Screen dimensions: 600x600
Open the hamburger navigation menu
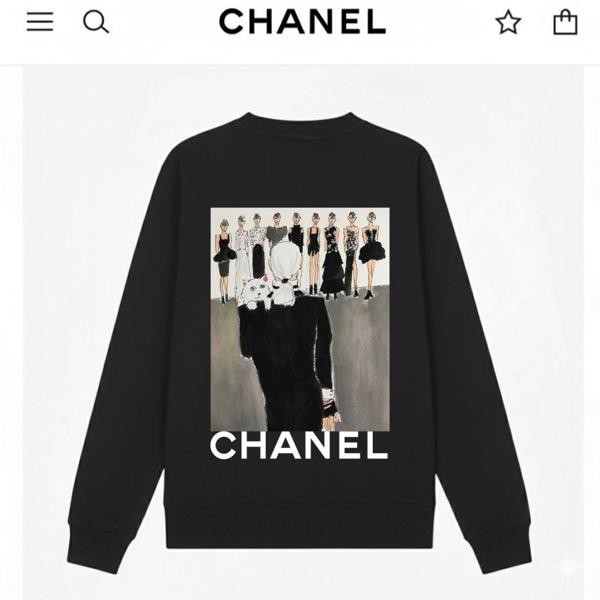pos(40,21)
